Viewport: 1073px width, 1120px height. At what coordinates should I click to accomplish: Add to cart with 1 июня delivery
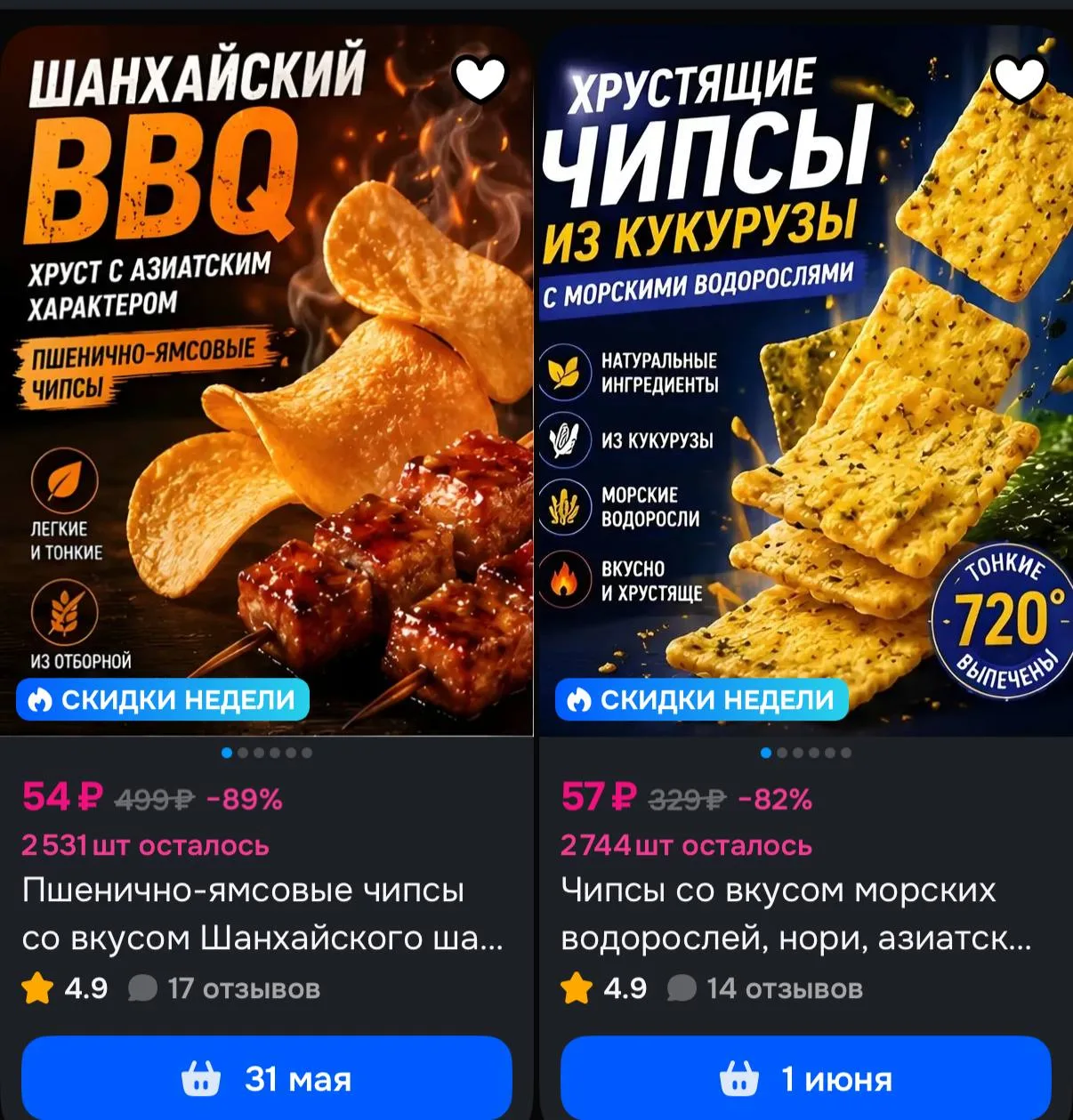tap(806, 1078)
